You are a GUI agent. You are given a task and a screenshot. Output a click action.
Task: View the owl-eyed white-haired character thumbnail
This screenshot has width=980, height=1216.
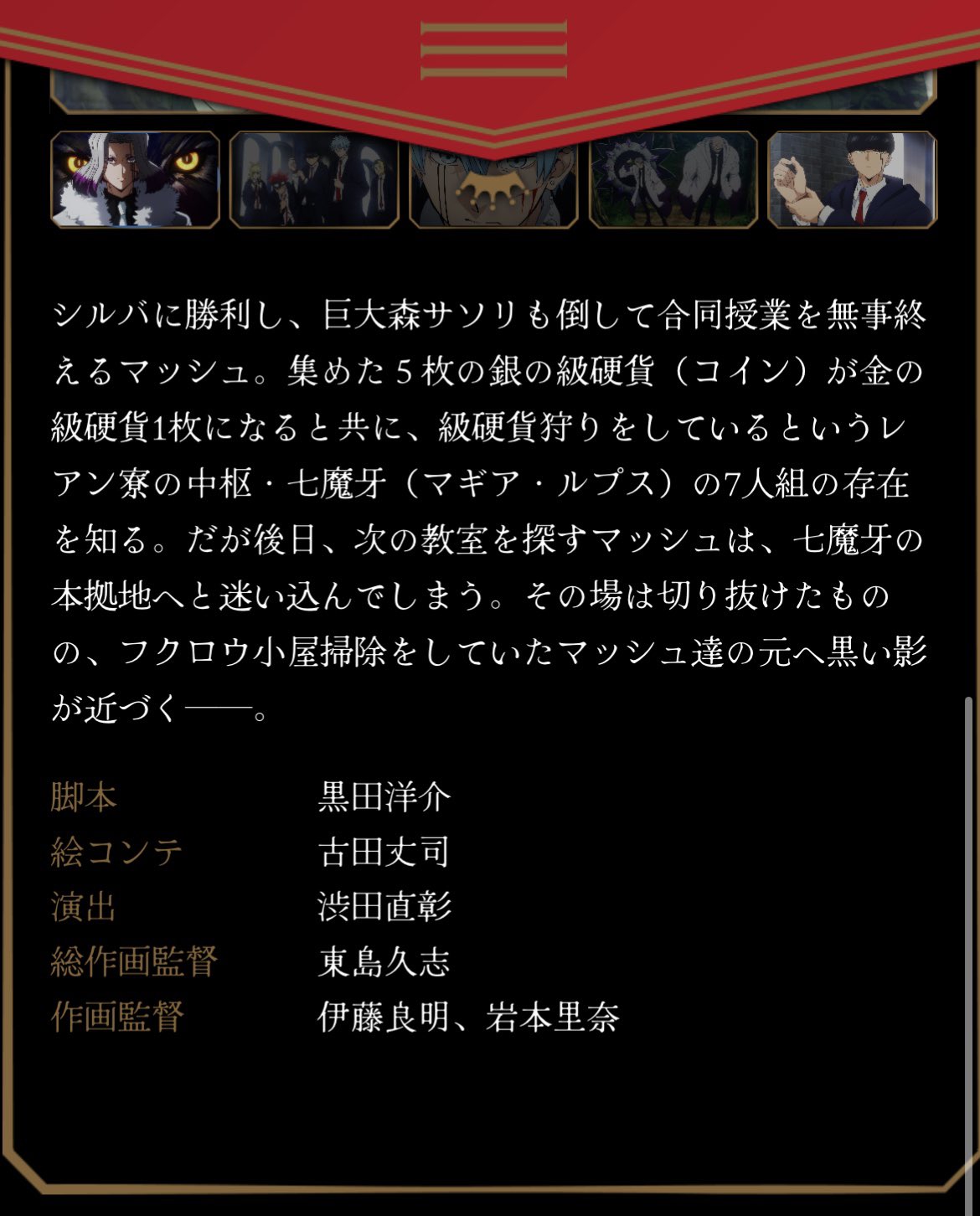pyautogui.click(x=136, y=180)
